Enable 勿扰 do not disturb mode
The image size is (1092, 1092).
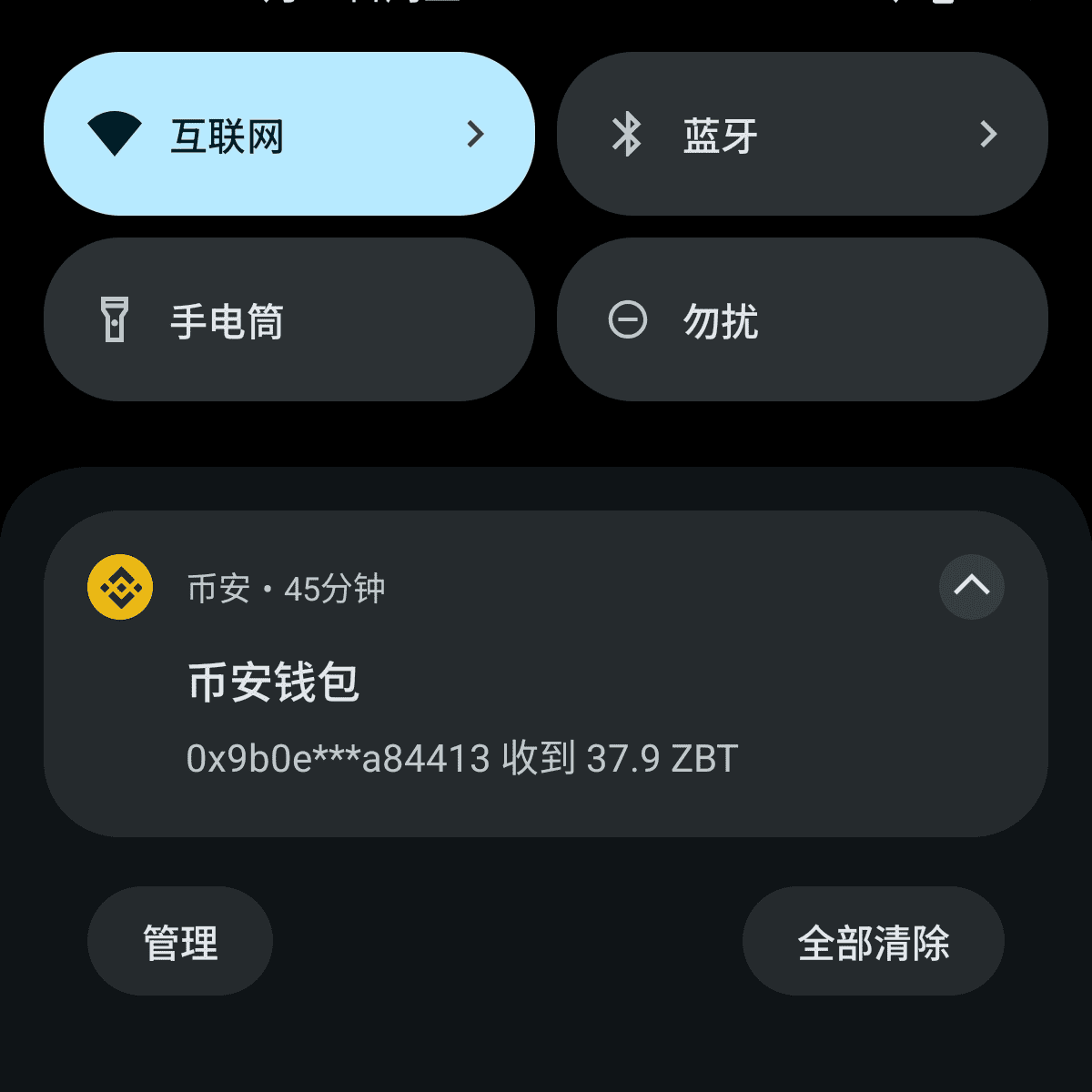click(x=801, y=320)
